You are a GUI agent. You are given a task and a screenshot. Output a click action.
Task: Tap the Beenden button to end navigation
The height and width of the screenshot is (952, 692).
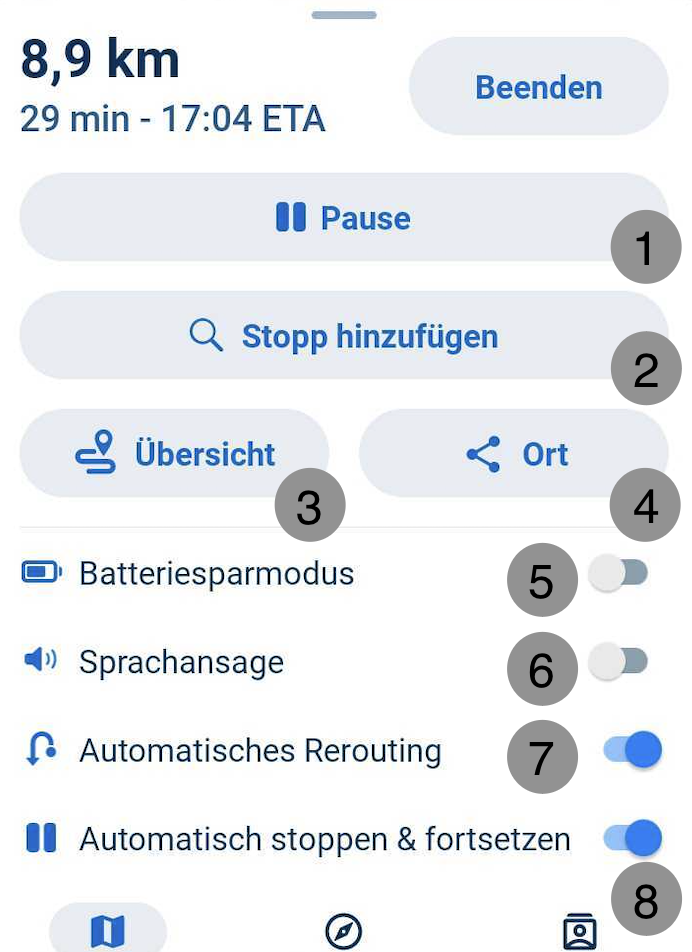pos(538,87)
